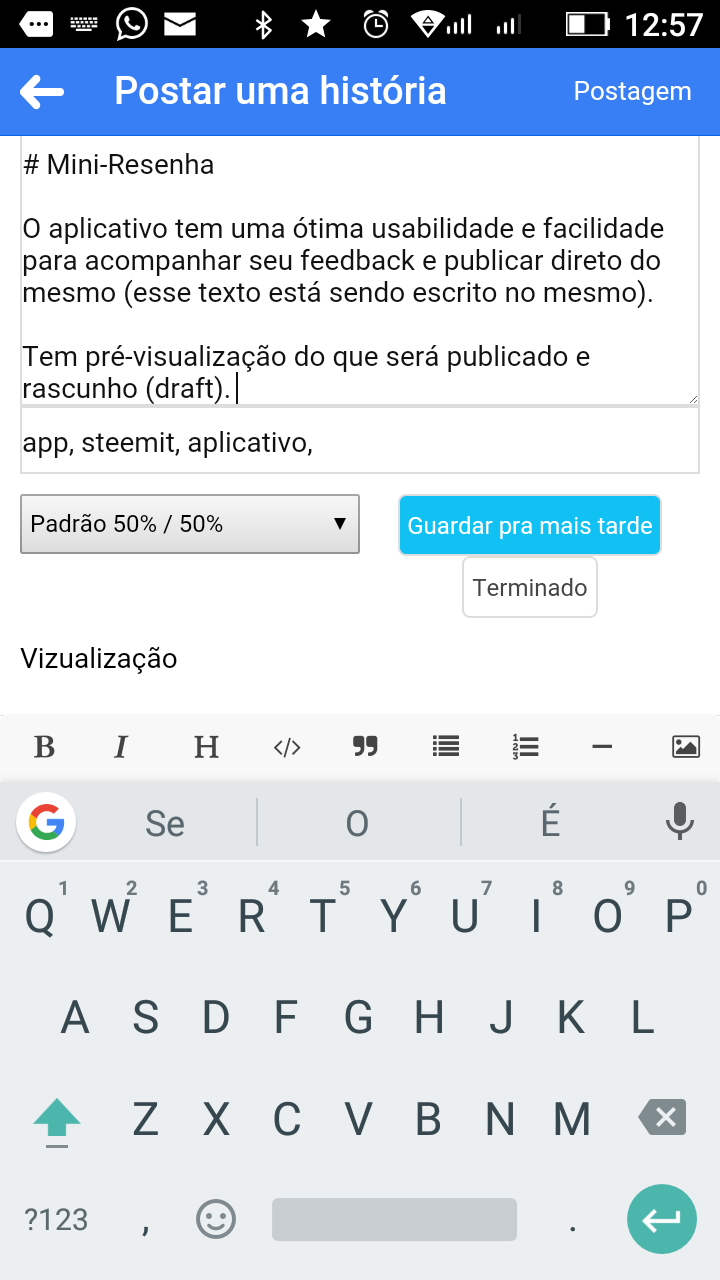The image size is (720, 1280).
Task: Insert a blockquote
Action: point(365,746)
